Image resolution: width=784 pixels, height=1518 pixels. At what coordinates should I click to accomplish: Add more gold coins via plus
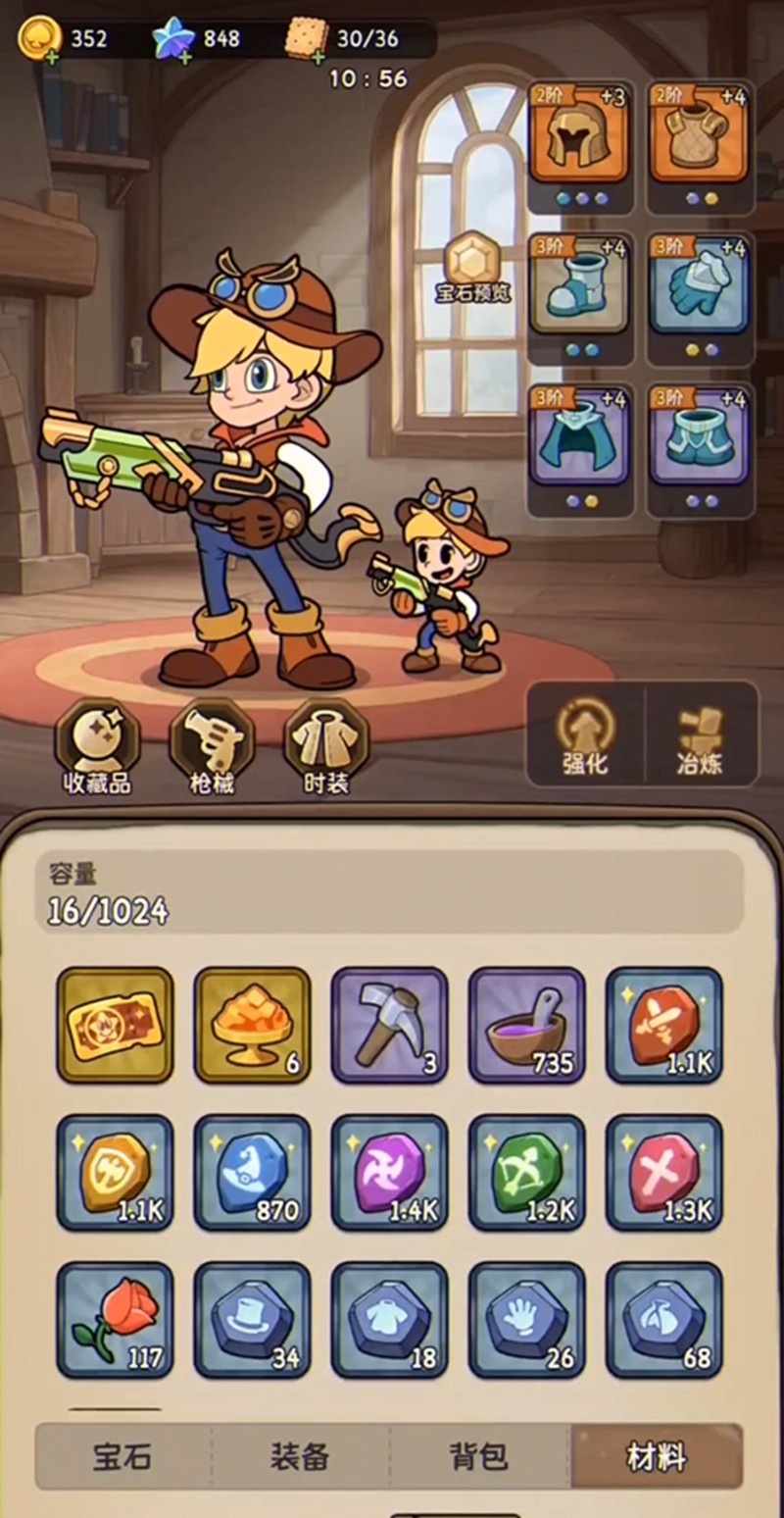(51, 59)
